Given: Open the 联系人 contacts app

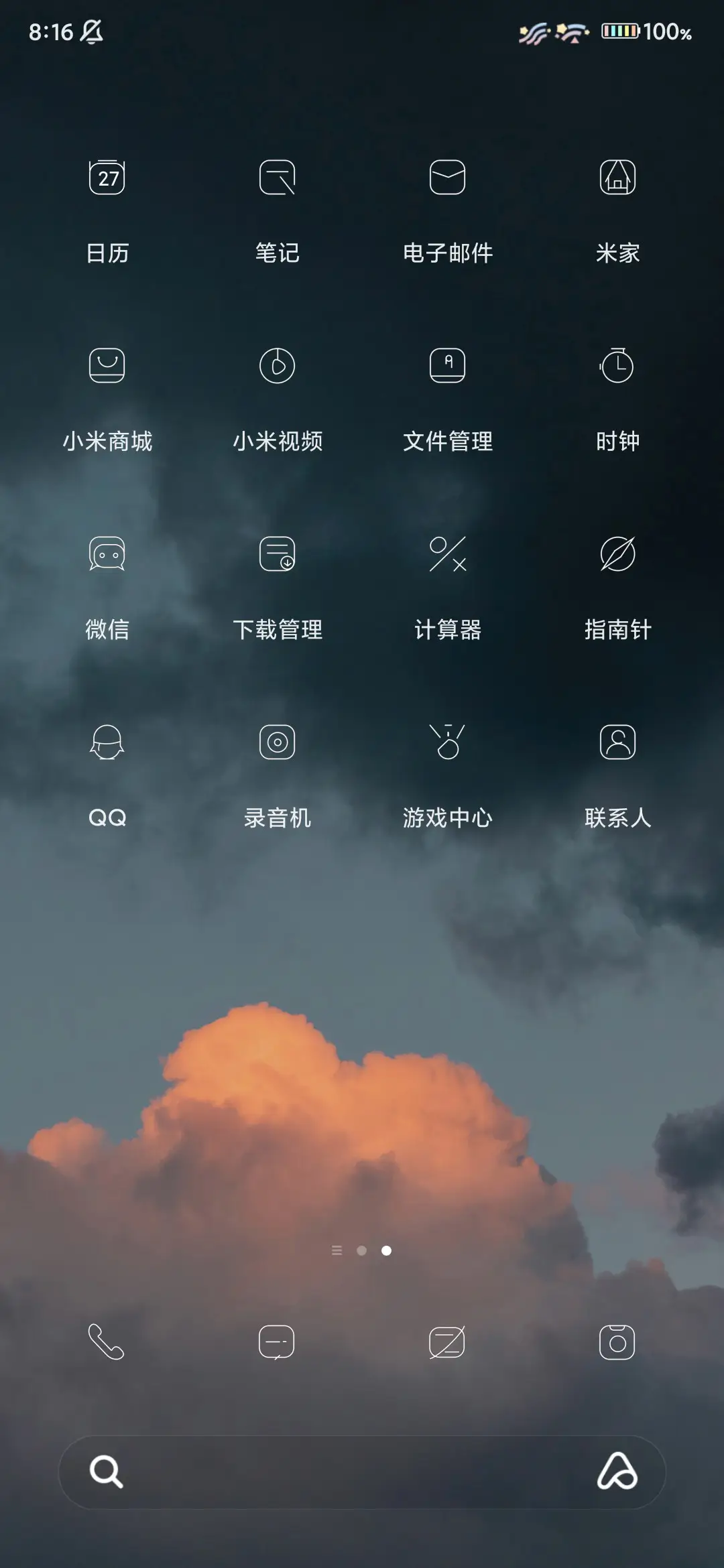Looking at the screenshot, I should tap(617, 743).
